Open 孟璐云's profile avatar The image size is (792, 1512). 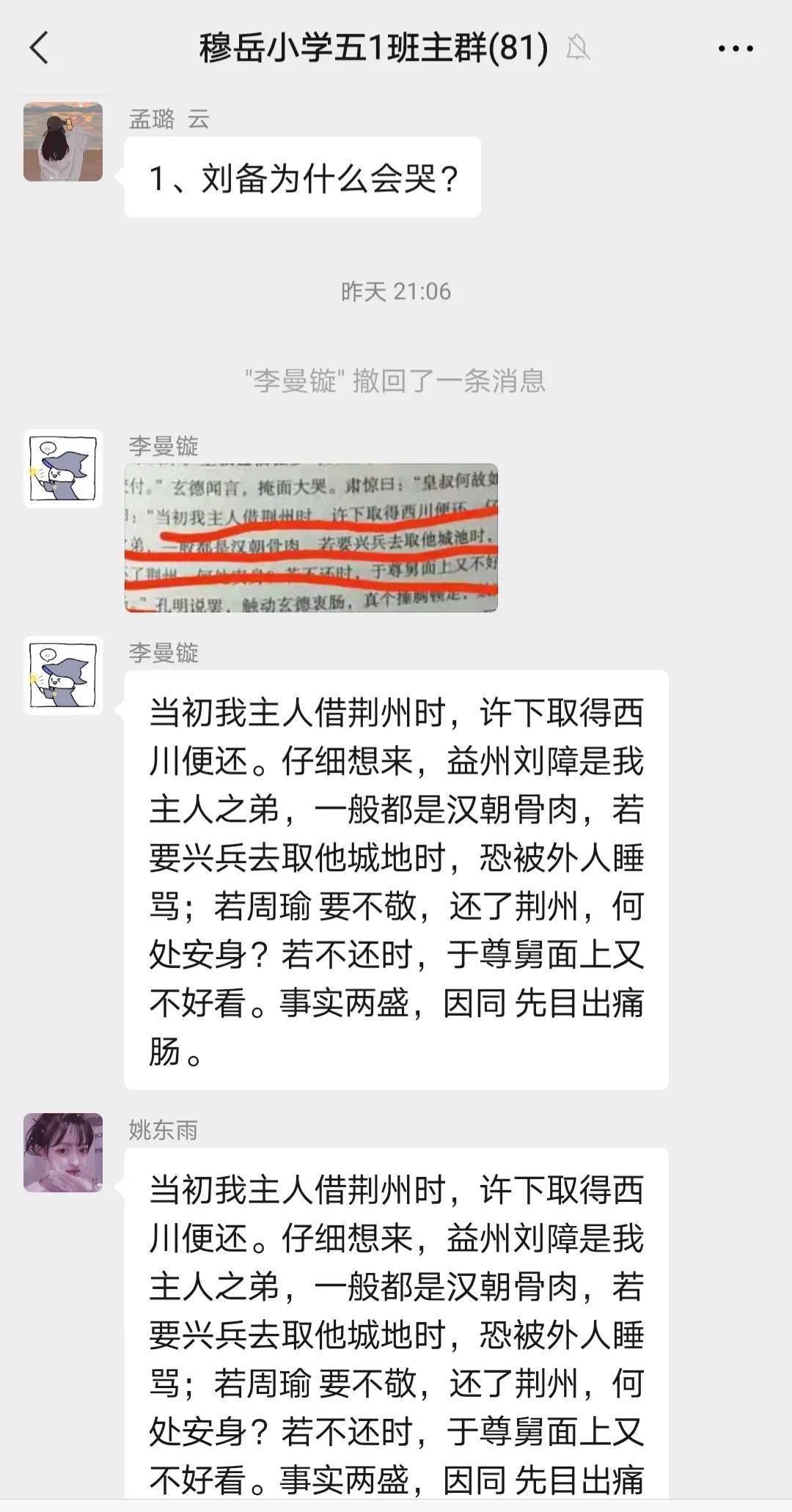click(x=63, y=142)
